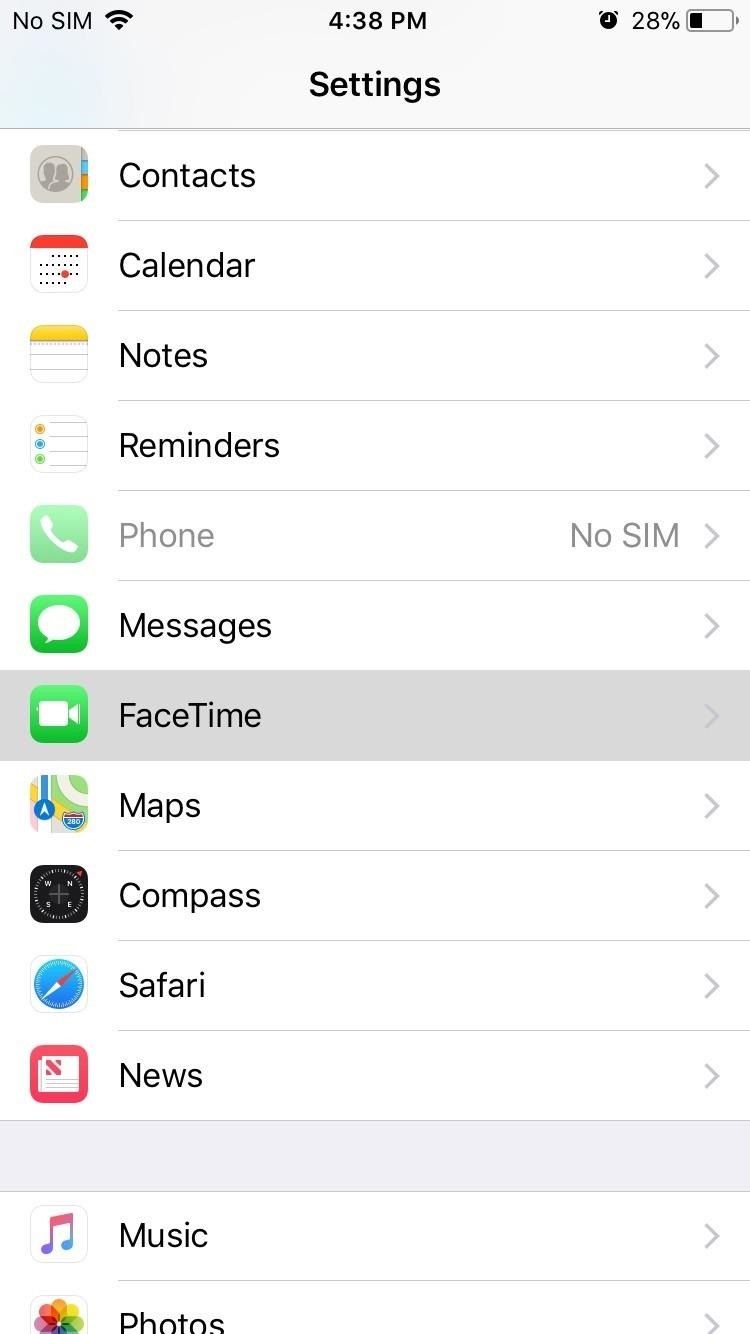Image resolution: width=750 pixels, height=1334 pixels.
Task: Tap the Reminders app icon
Action: 58,444
